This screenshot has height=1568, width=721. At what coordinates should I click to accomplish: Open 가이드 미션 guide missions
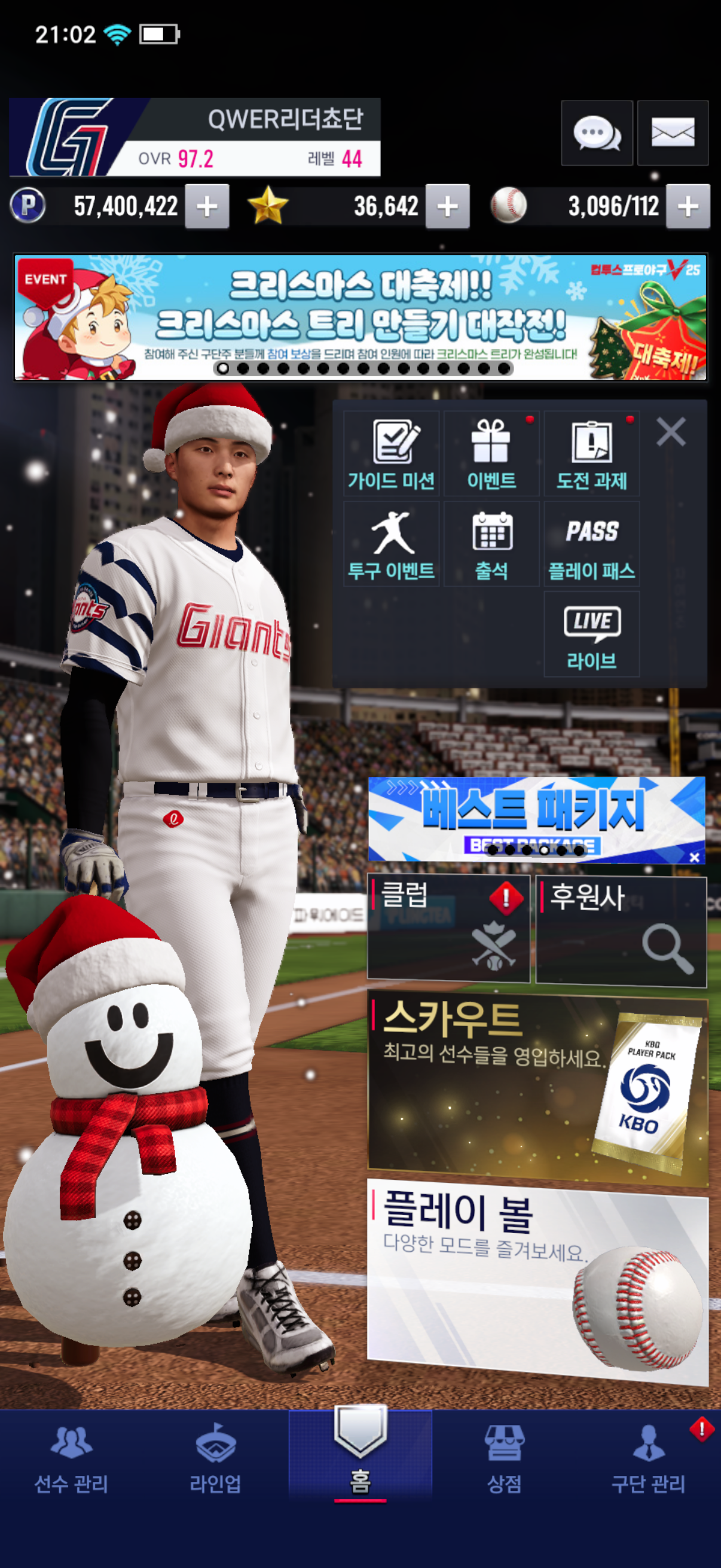click(x=391, y=453)
